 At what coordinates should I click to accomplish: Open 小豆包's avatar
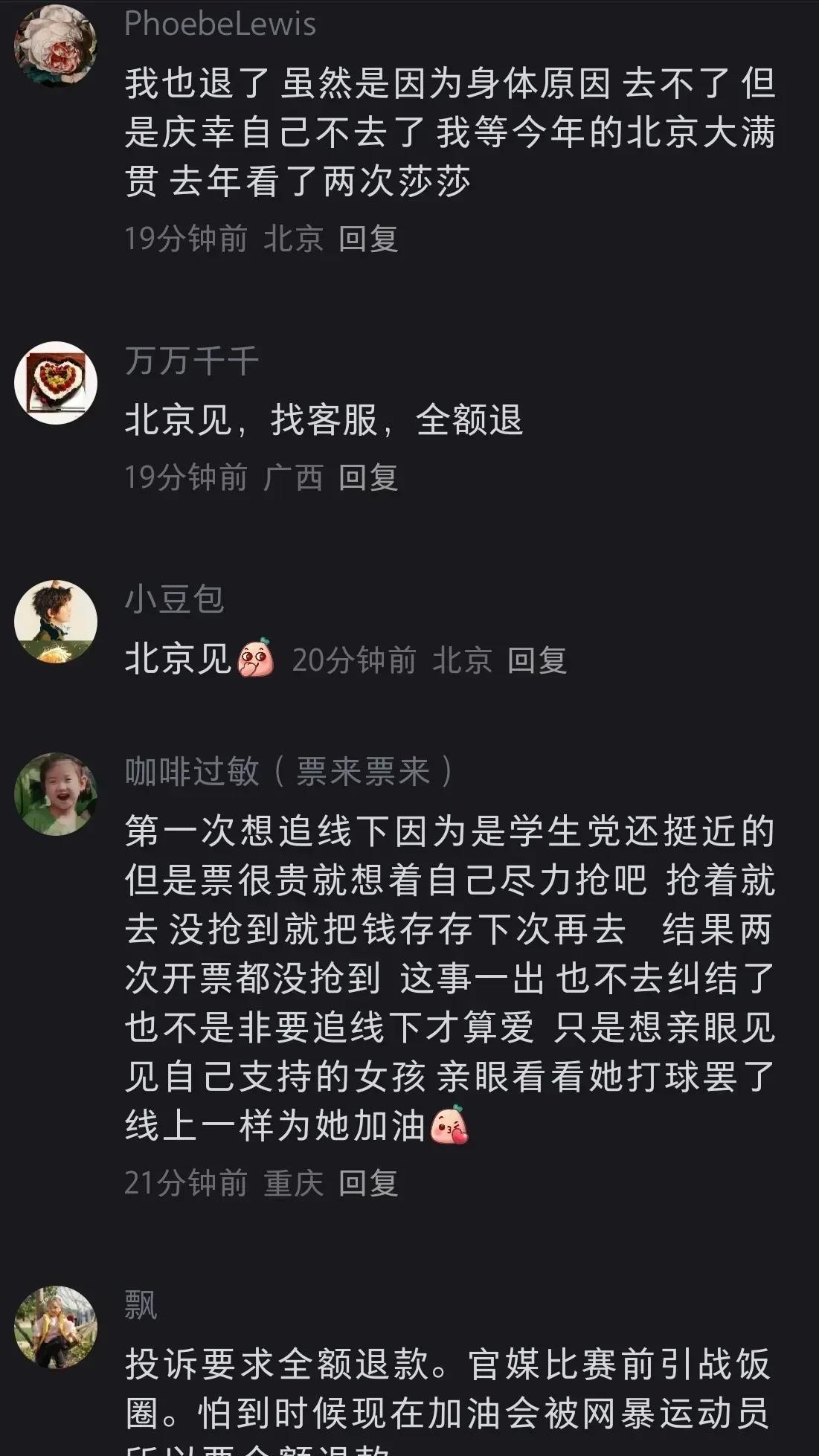point(56,622)
